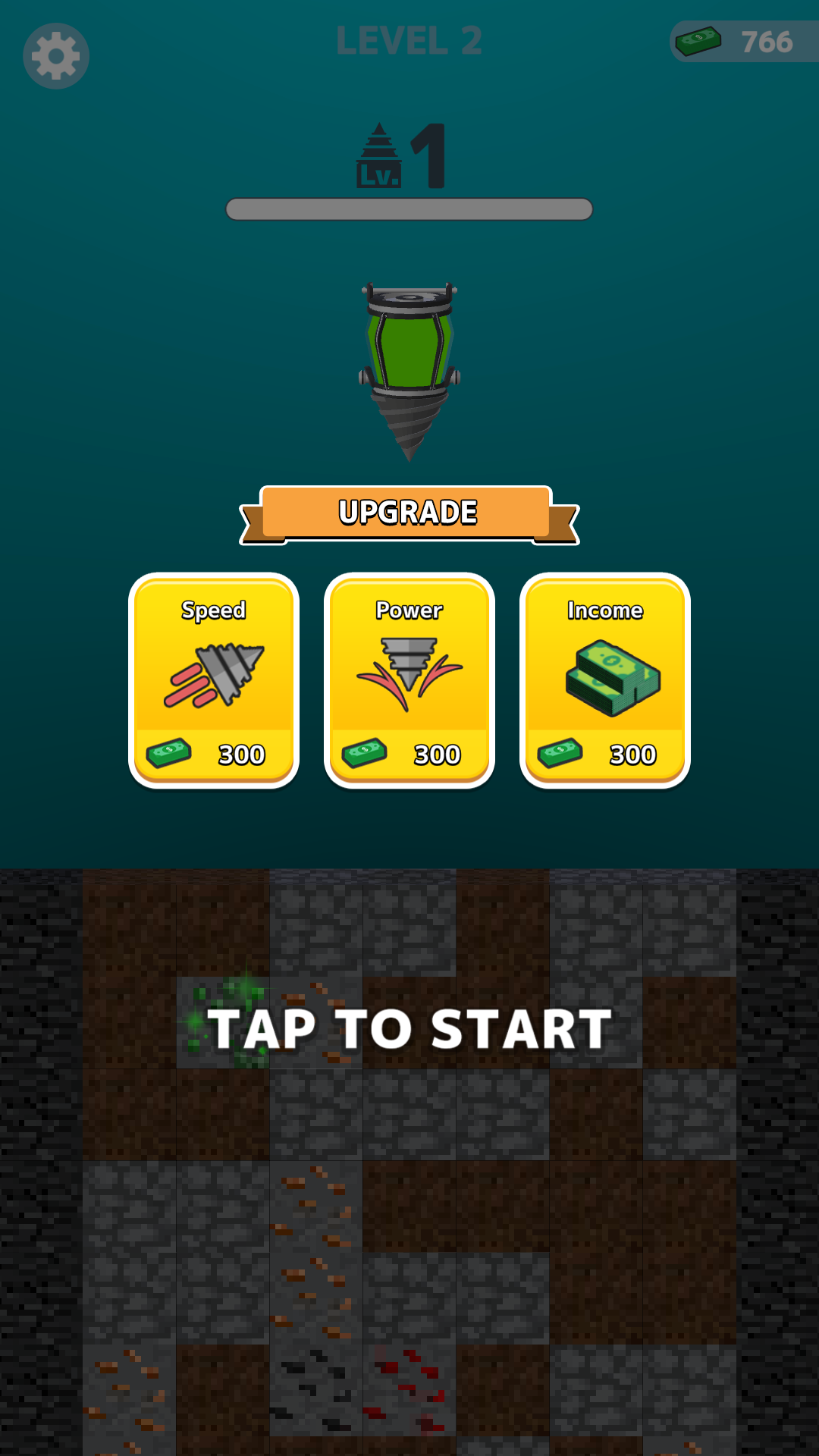Purchase the Income upgrade for 300
The image size is (819, 1456).
point(606,679)
